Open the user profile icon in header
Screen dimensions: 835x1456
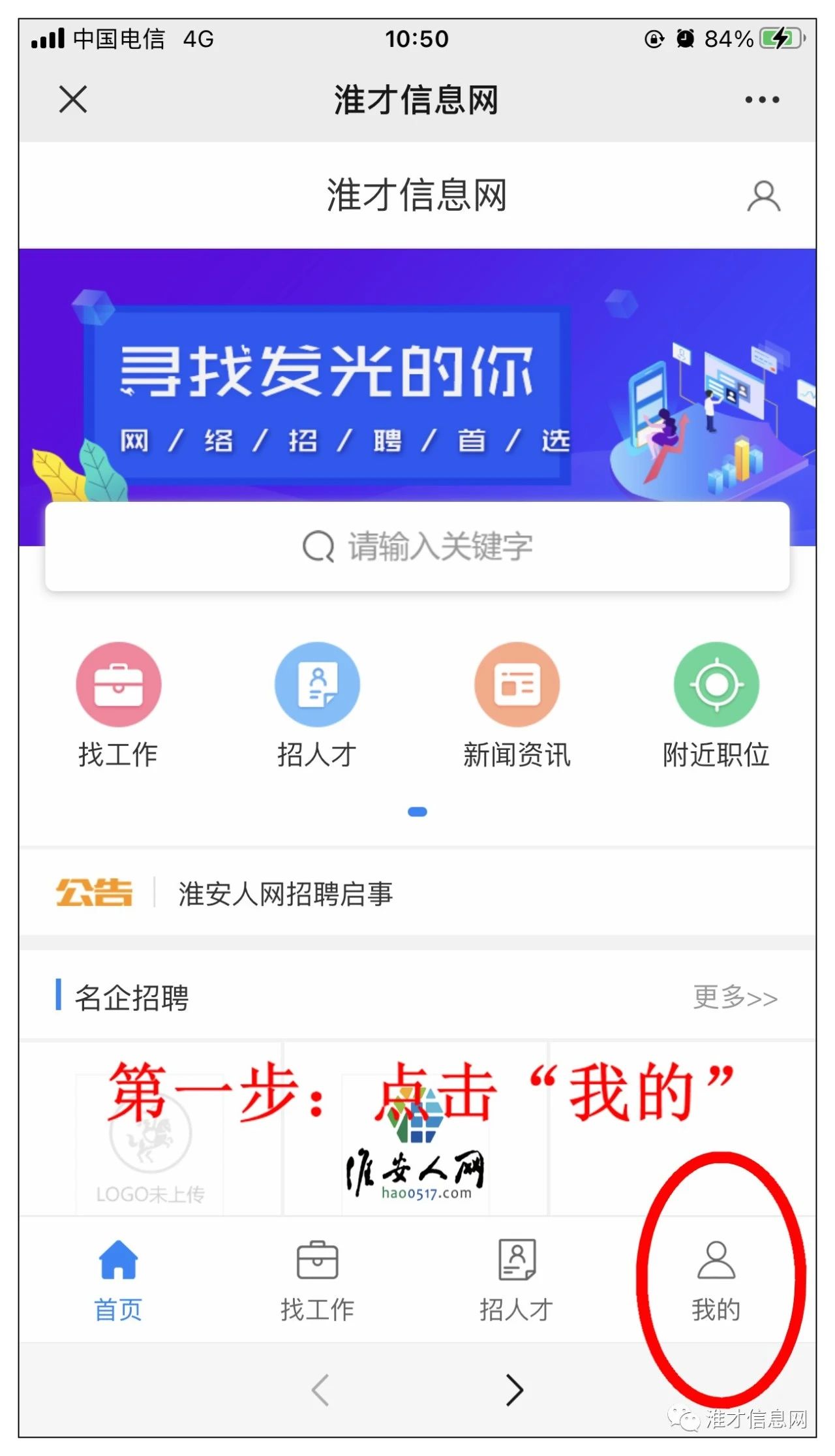[x=763, y=196]
